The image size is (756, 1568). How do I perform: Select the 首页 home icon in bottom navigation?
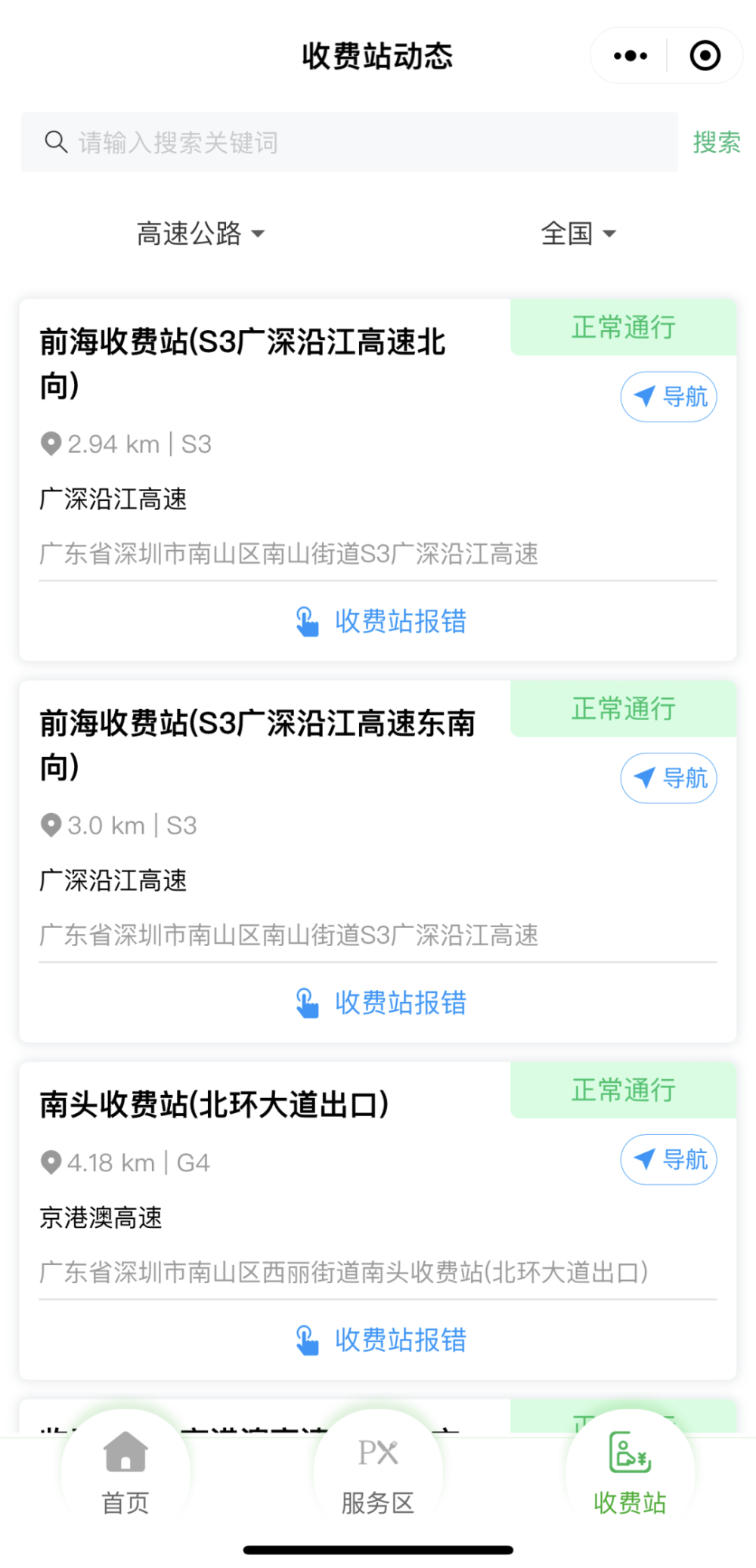click(x=124, y=1452)
